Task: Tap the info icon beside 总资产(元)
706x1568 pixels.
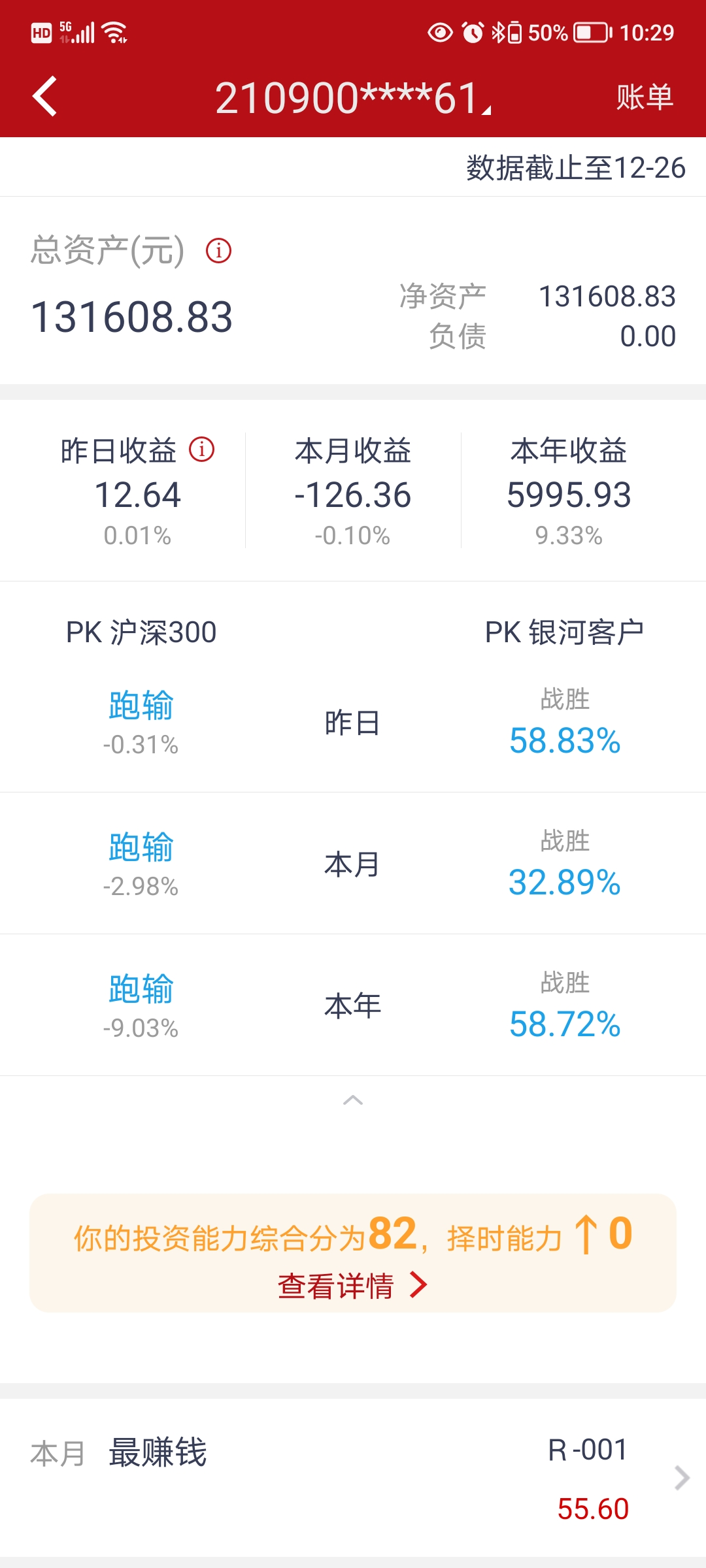Action: (218, 251)
